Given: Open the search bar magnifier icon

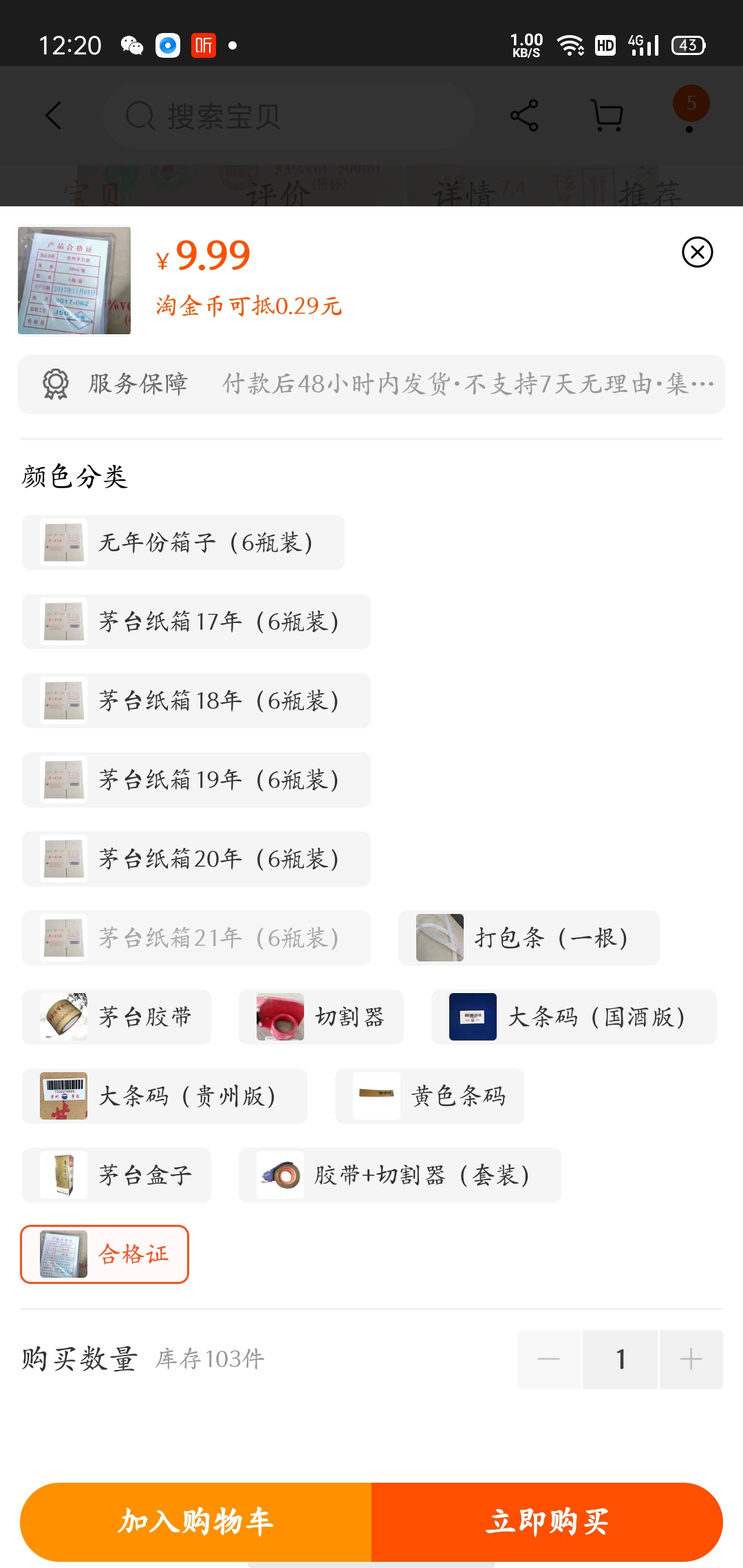Looking at the screenshot, I should coord(140,114).
